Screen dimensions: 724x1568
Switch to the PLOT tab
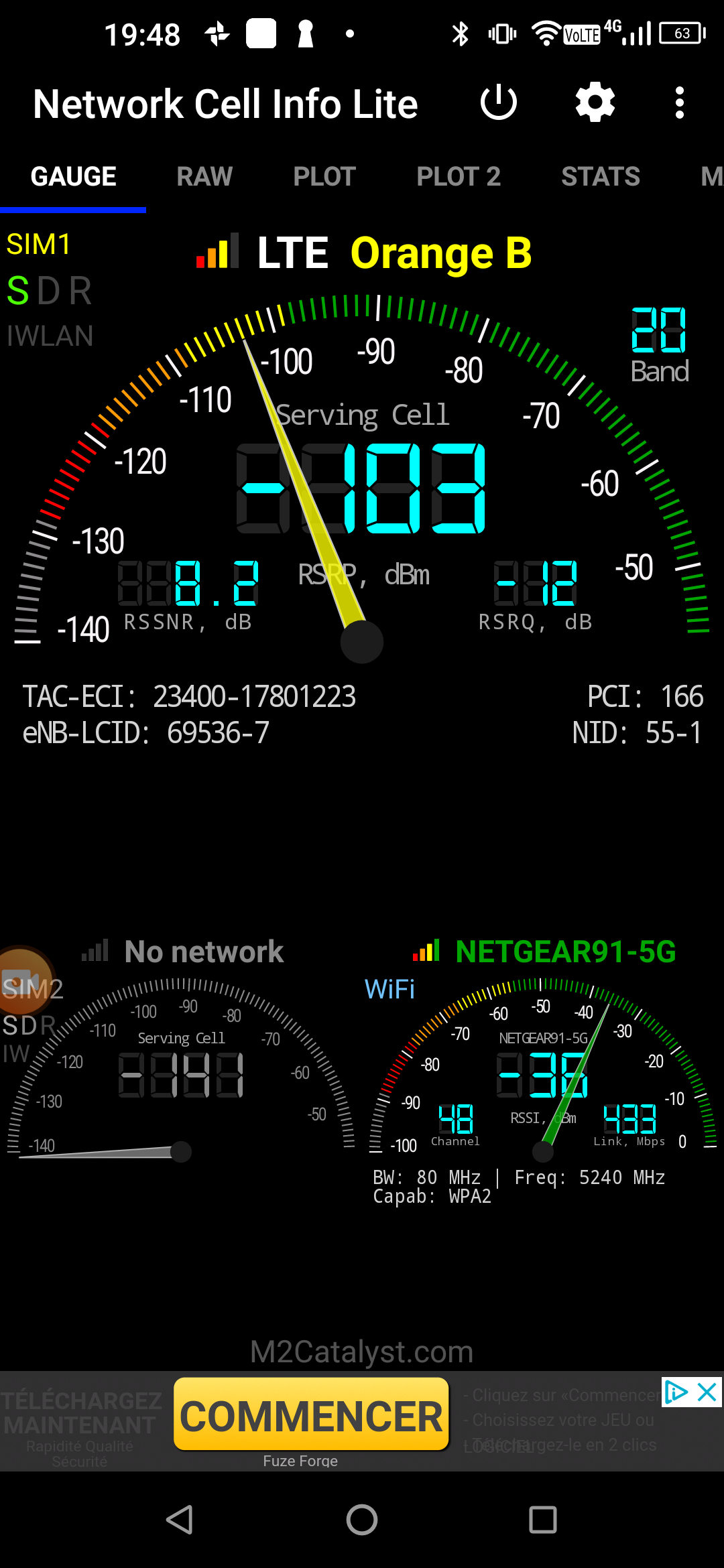[324, 177]
